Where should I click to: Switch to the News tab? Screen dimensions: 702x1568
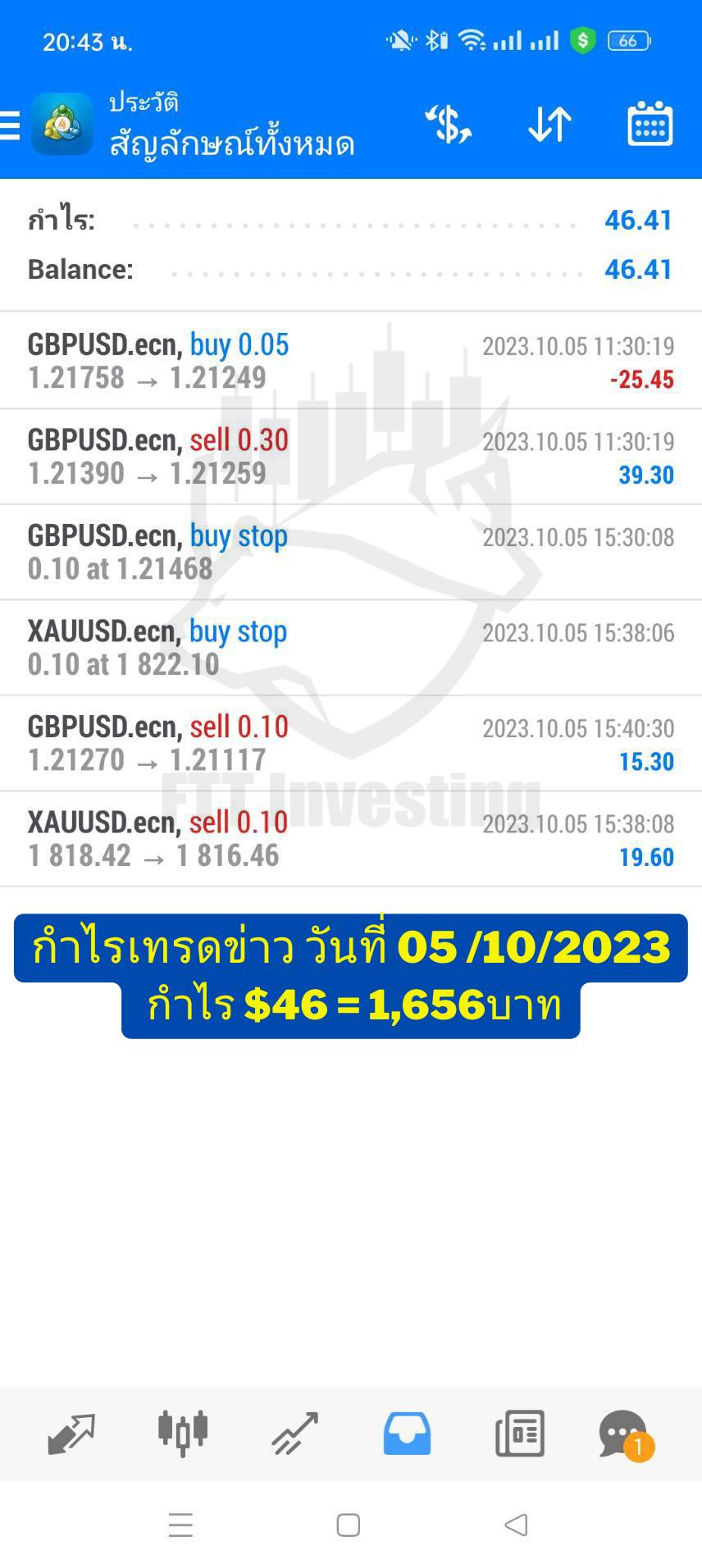520,1434
